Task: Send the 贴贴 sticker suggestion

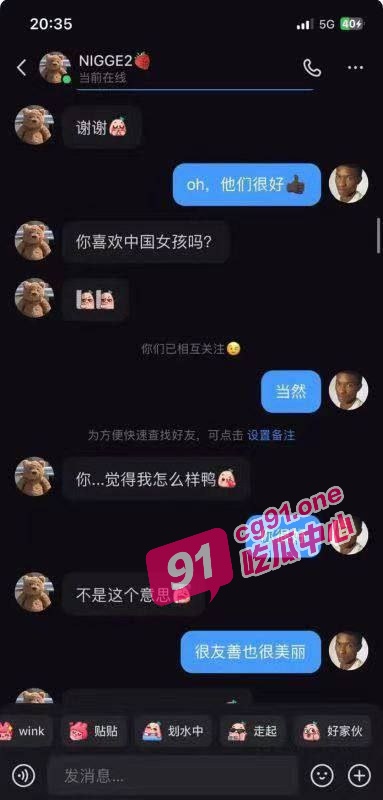Action: 94,731
